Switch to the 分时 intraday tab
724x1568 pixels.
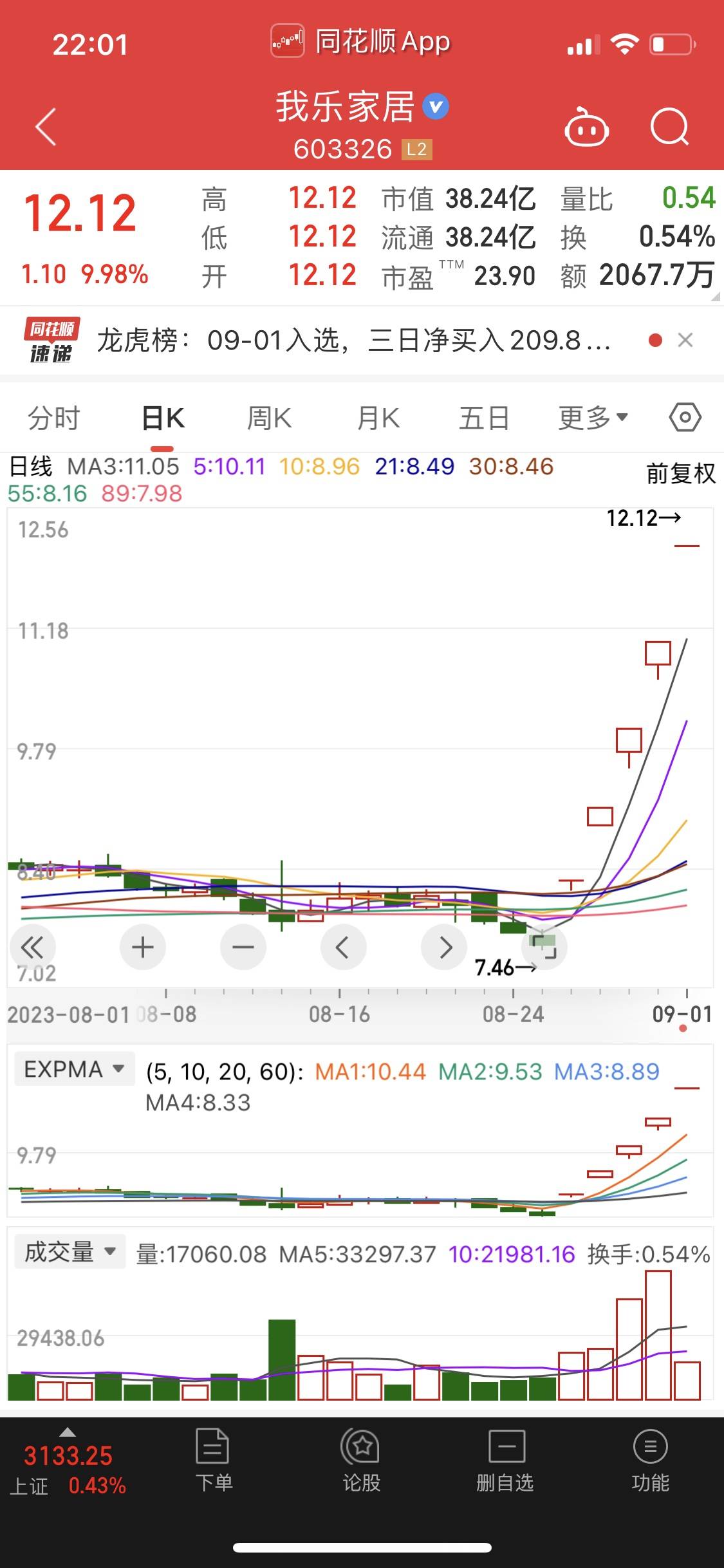(x=54, y=416)
